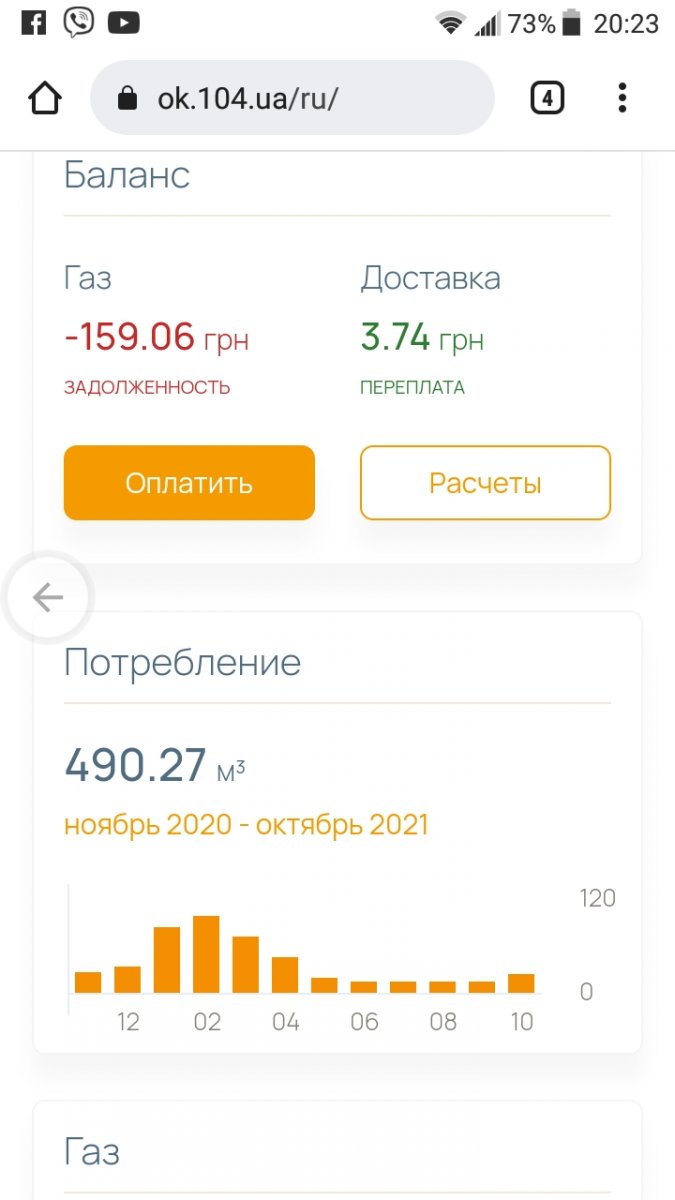Tap the ok.104.ua address bar
The image size is (675, 1200).
(292, 98)
